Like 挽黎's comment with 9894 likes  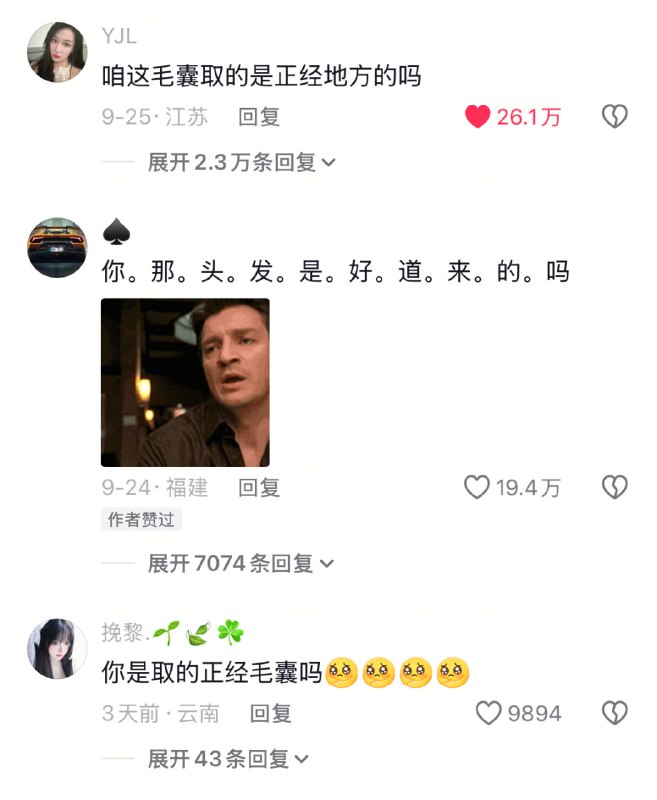tap(488, 714)
